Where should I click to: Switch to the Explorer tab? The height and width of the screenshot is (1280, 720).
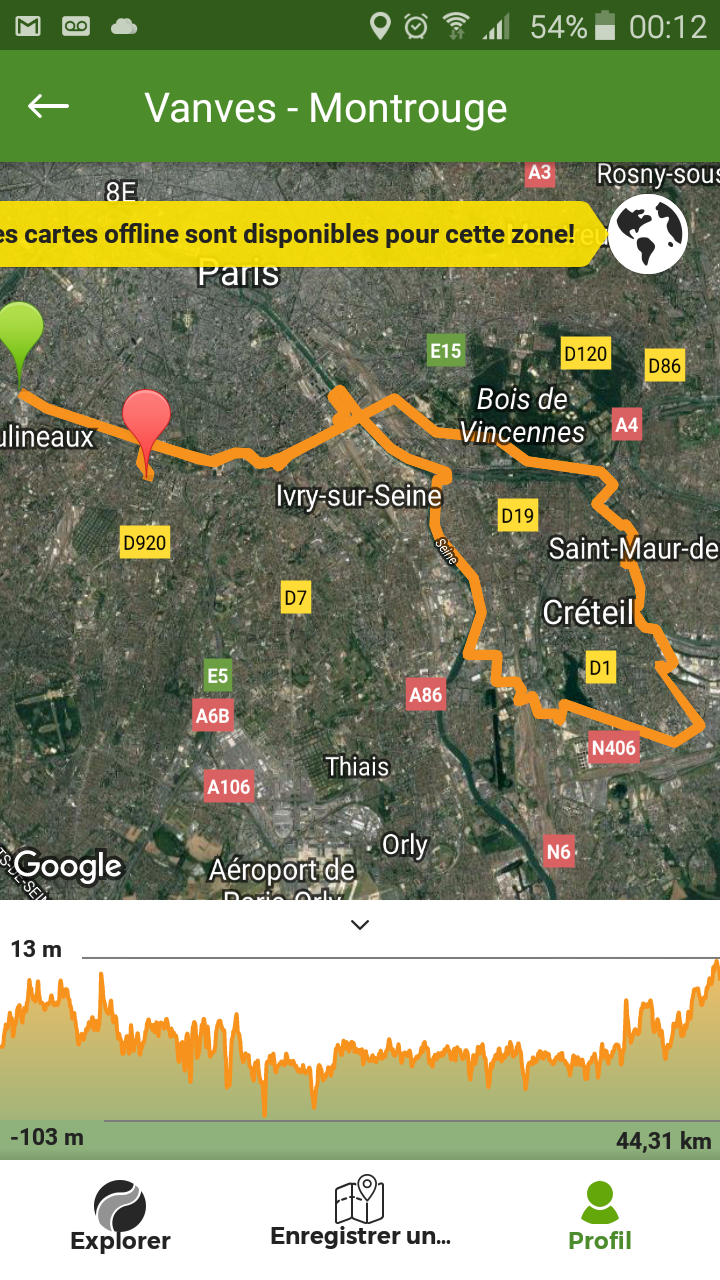coord(120,1216)
